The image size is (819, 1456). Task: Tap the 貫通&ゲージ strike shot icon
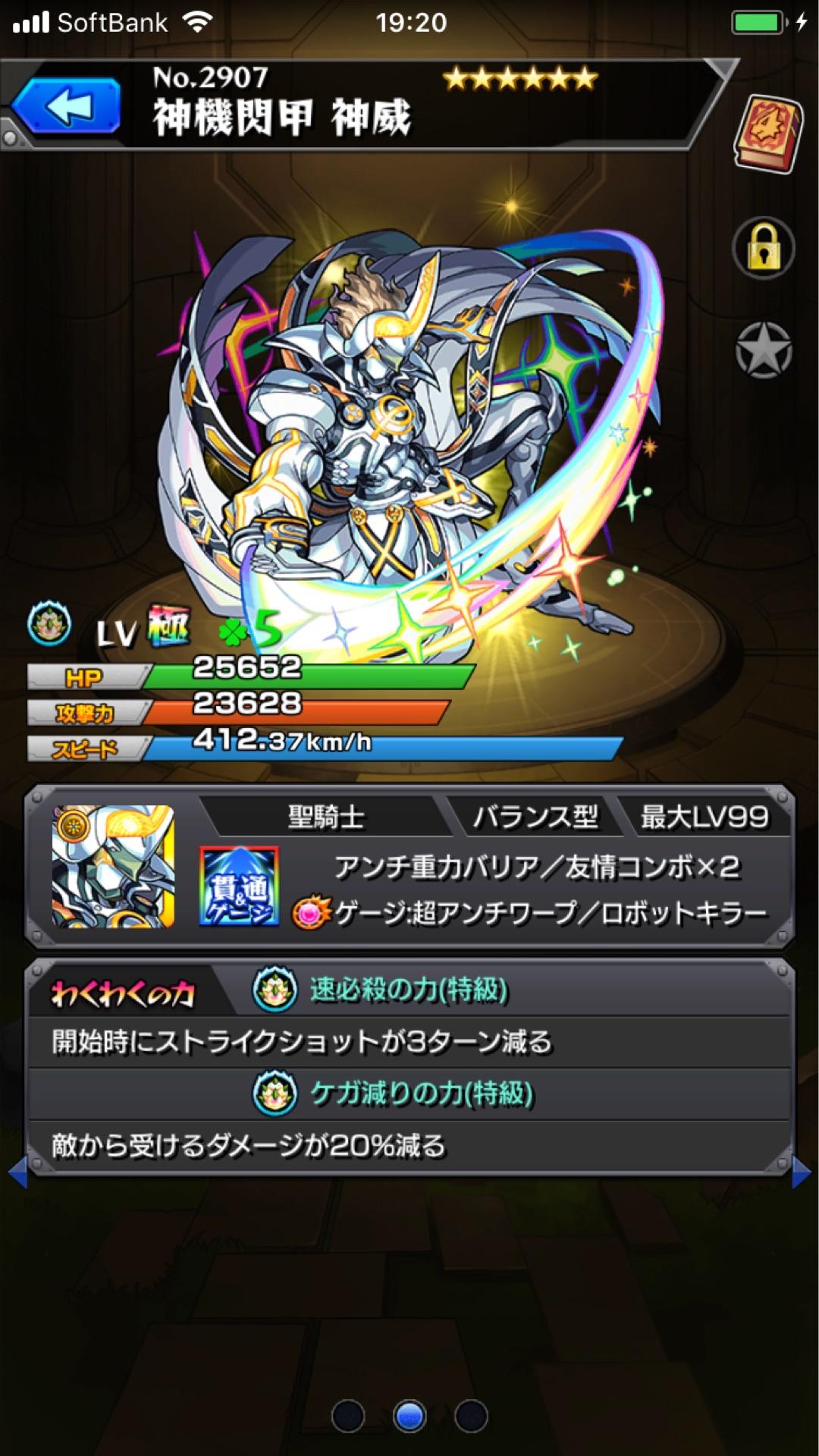[x=239, y=887]
